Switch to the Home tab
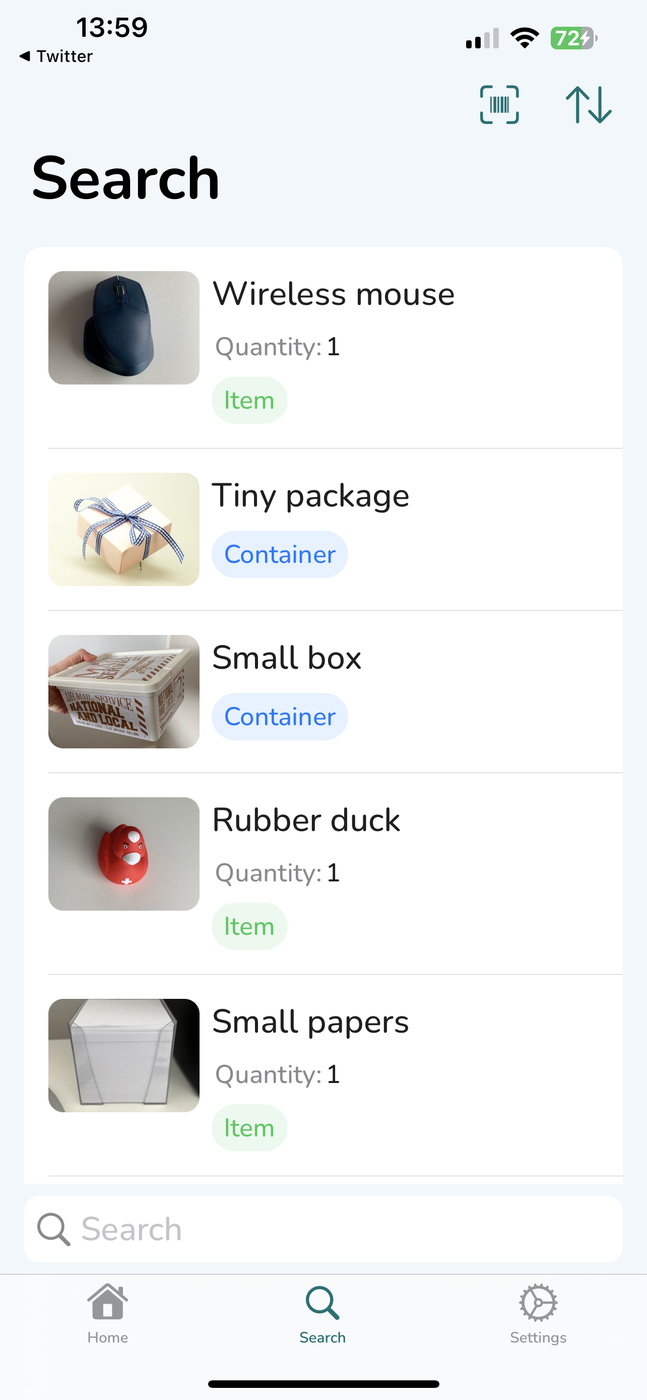The width and height of the screenshot is (647, 1400). click(x=107, y=1315)
